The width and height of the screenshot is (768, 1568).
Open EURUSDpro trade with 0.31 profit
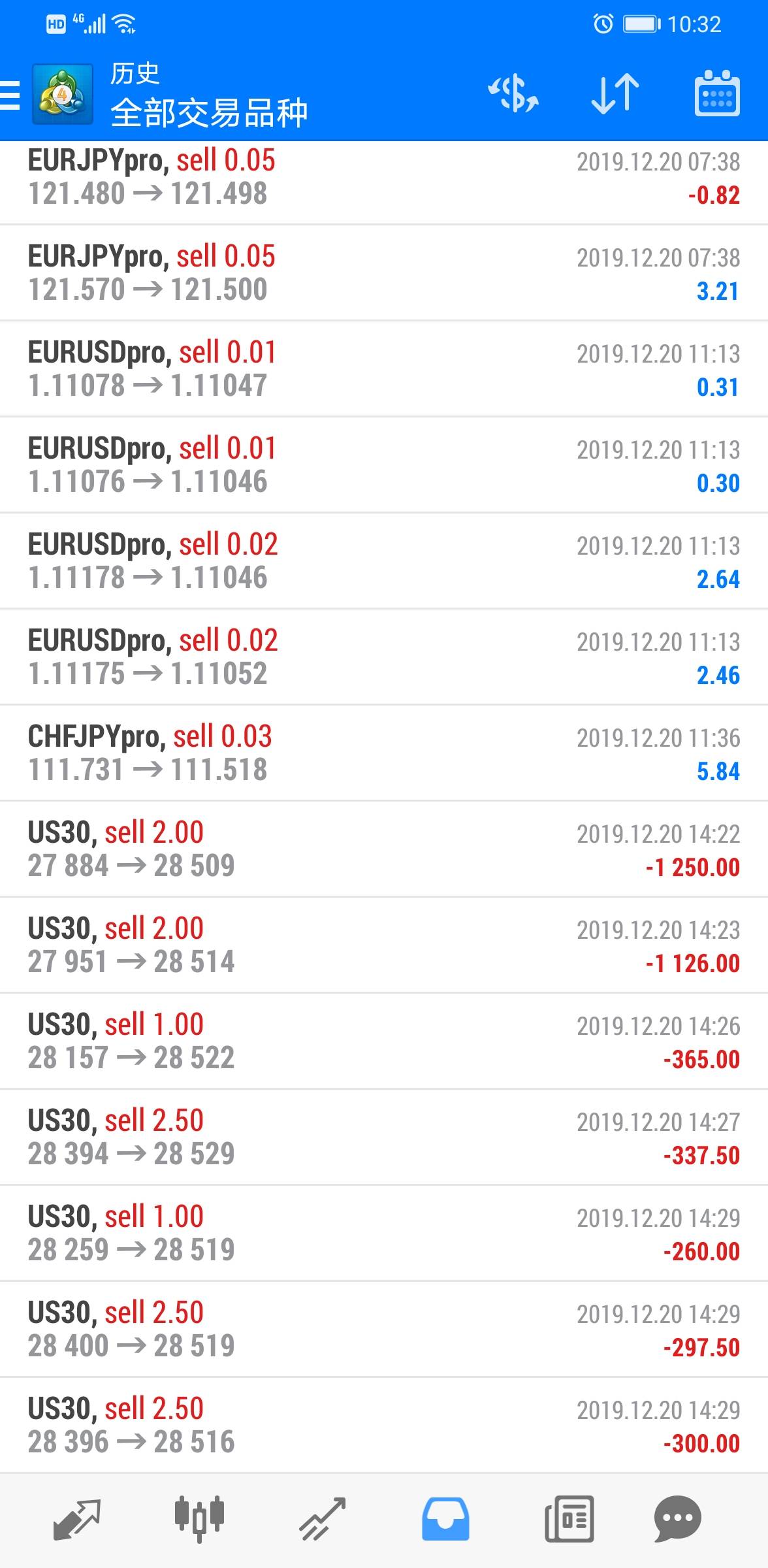[384, 369]
